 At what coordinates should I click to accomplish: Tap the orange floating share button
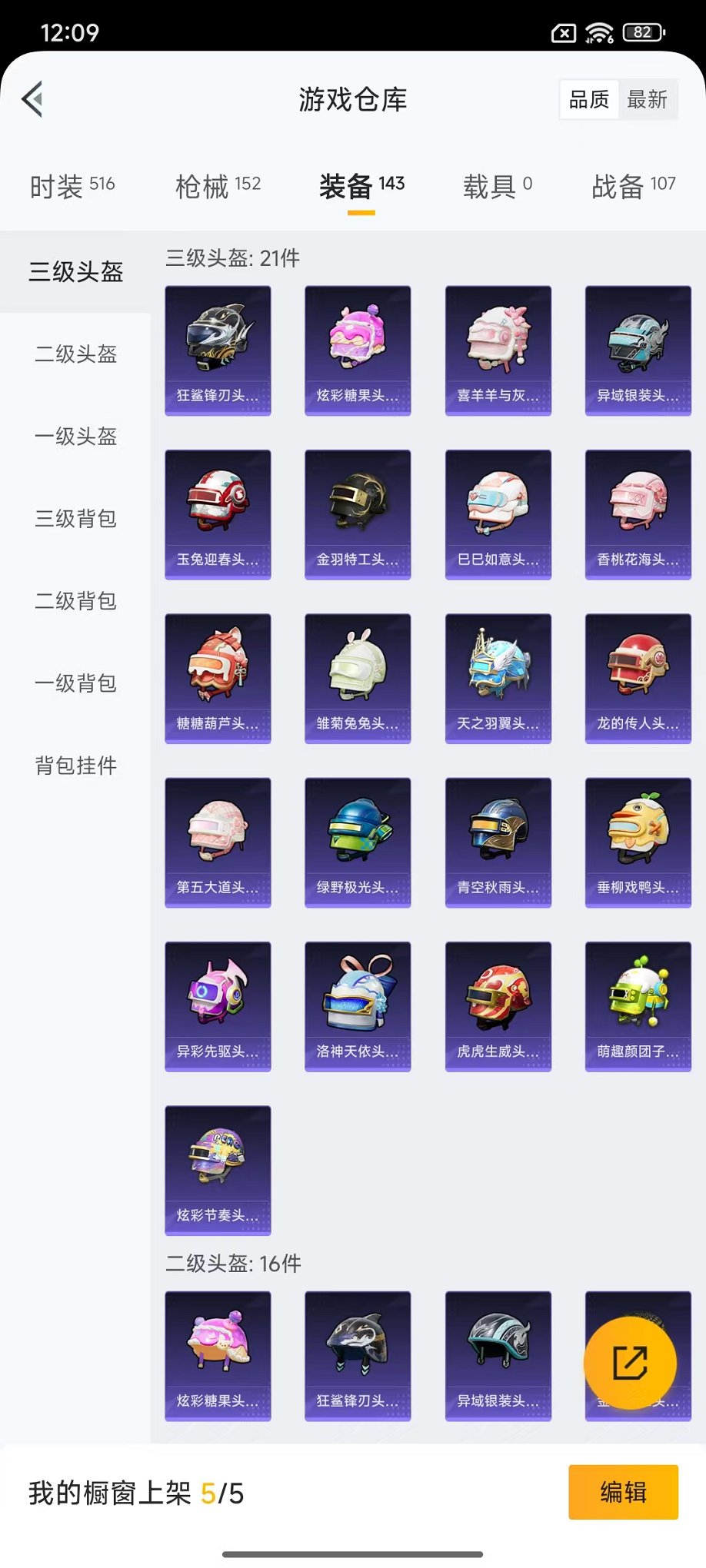[x=630, y=1363]
